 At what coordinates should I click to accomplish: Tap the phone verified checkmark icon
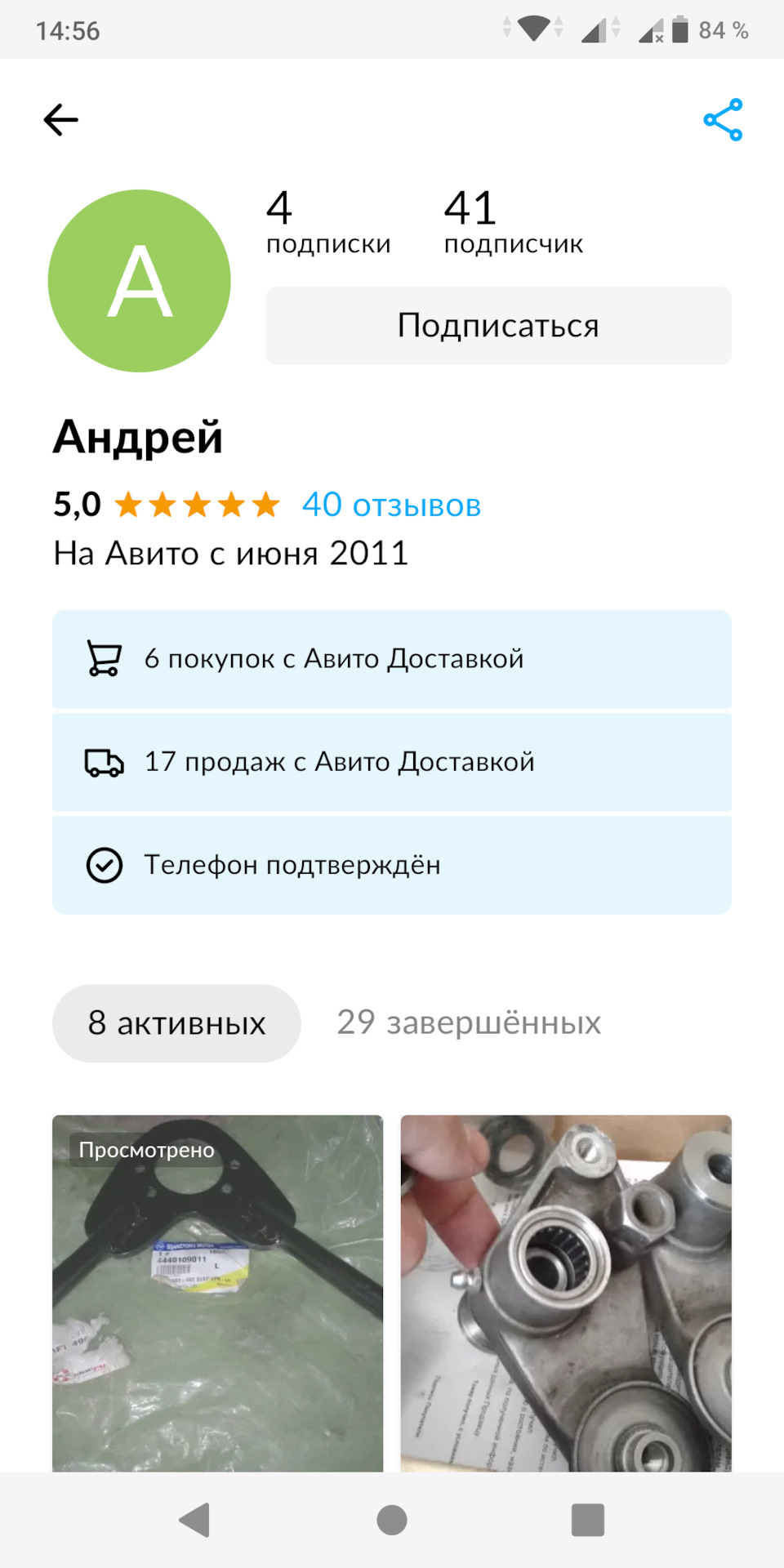(103, 864)
